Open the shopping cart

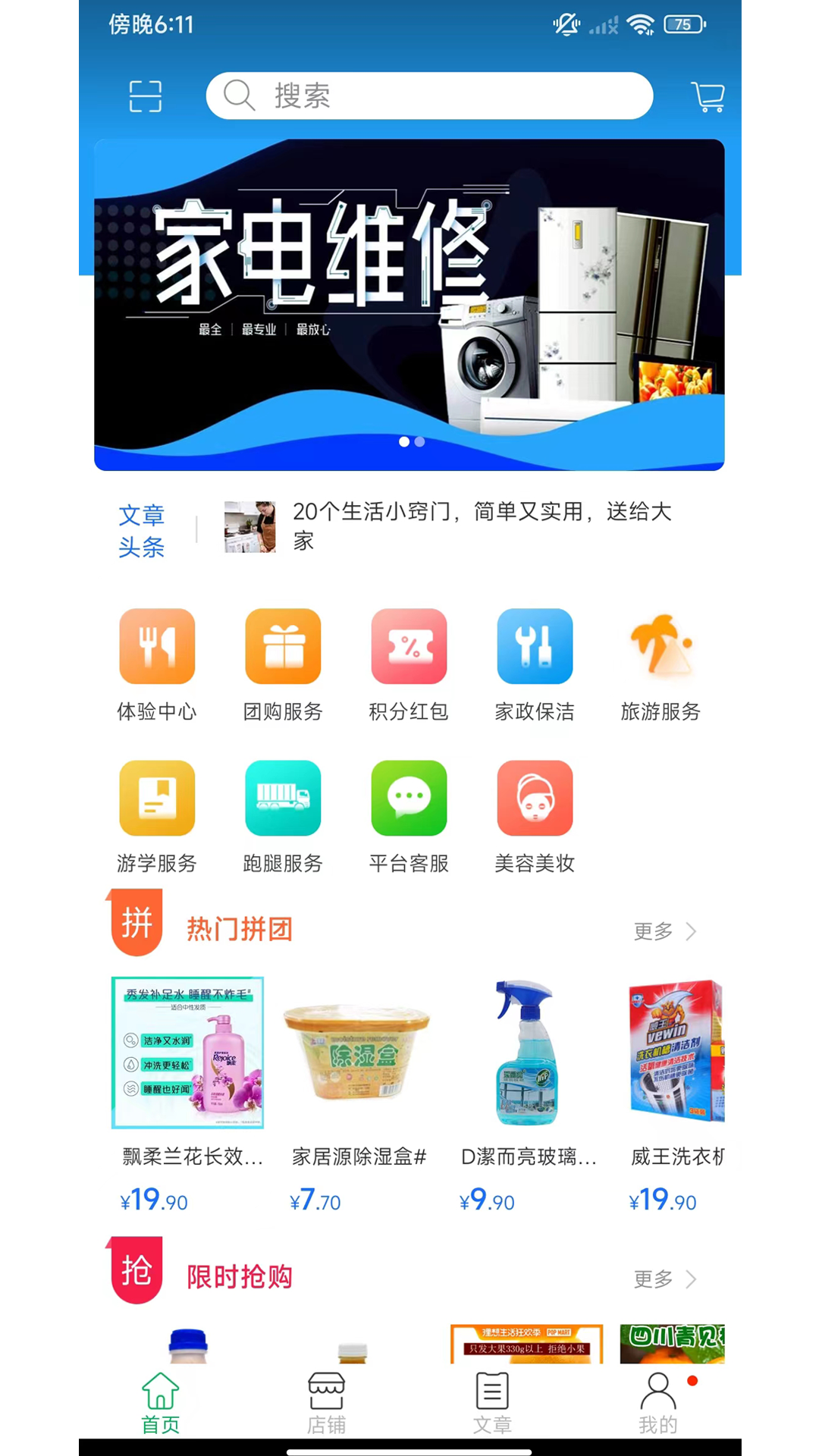click(708, 97)
